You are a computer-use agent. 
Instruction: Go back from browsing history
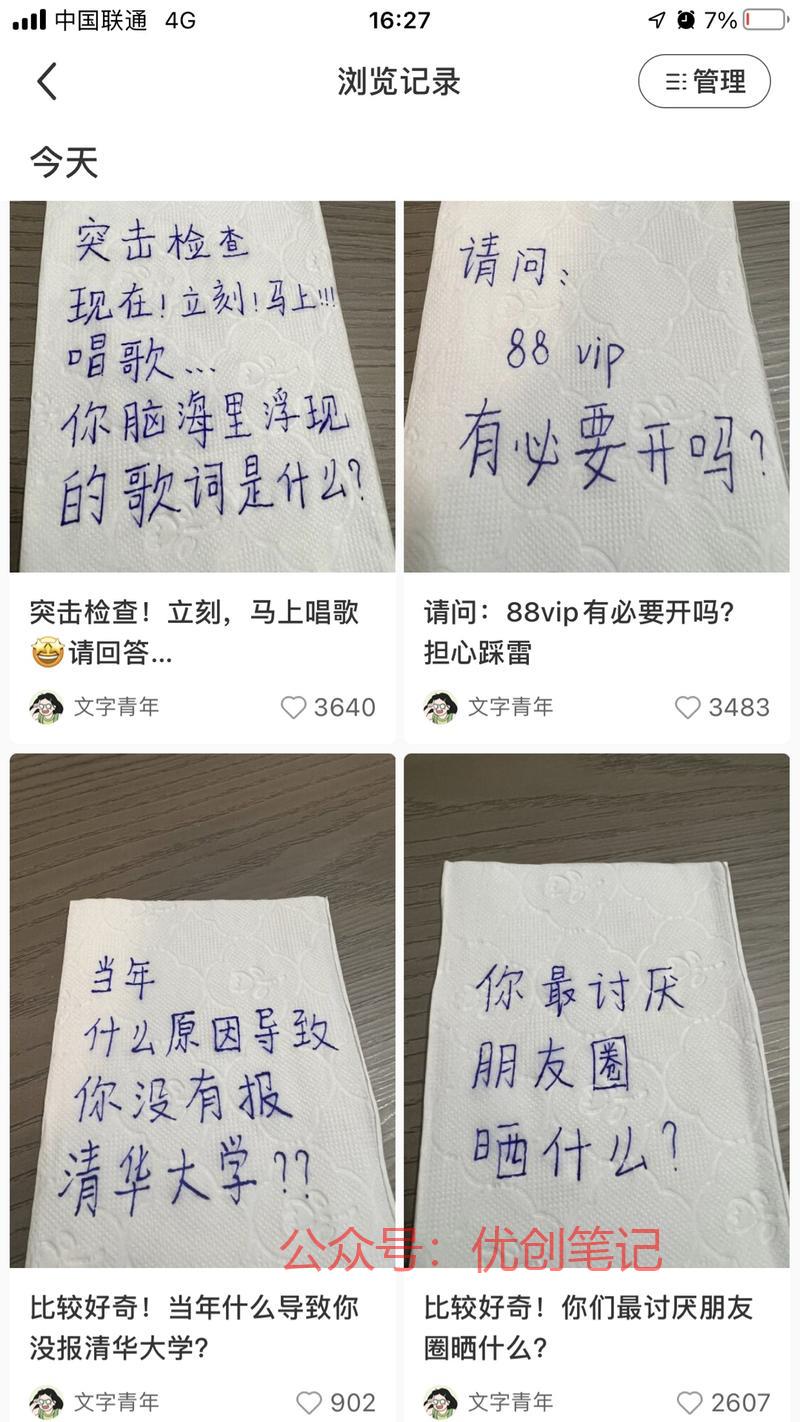47,81
